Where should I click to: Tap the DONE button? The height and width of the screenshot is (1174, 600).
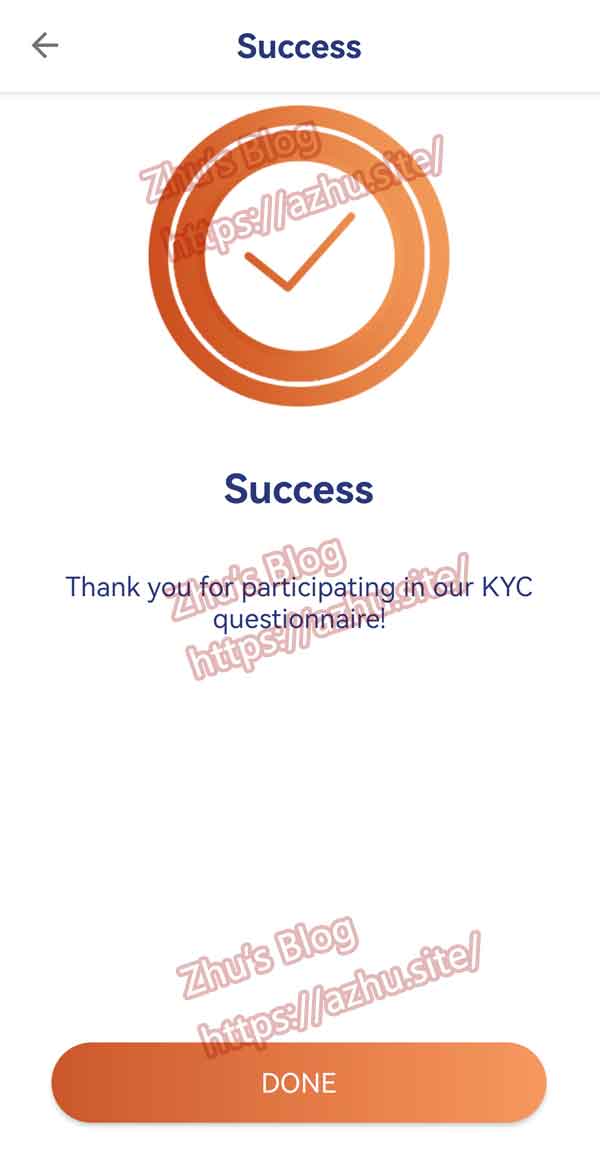coord(299,1082)
